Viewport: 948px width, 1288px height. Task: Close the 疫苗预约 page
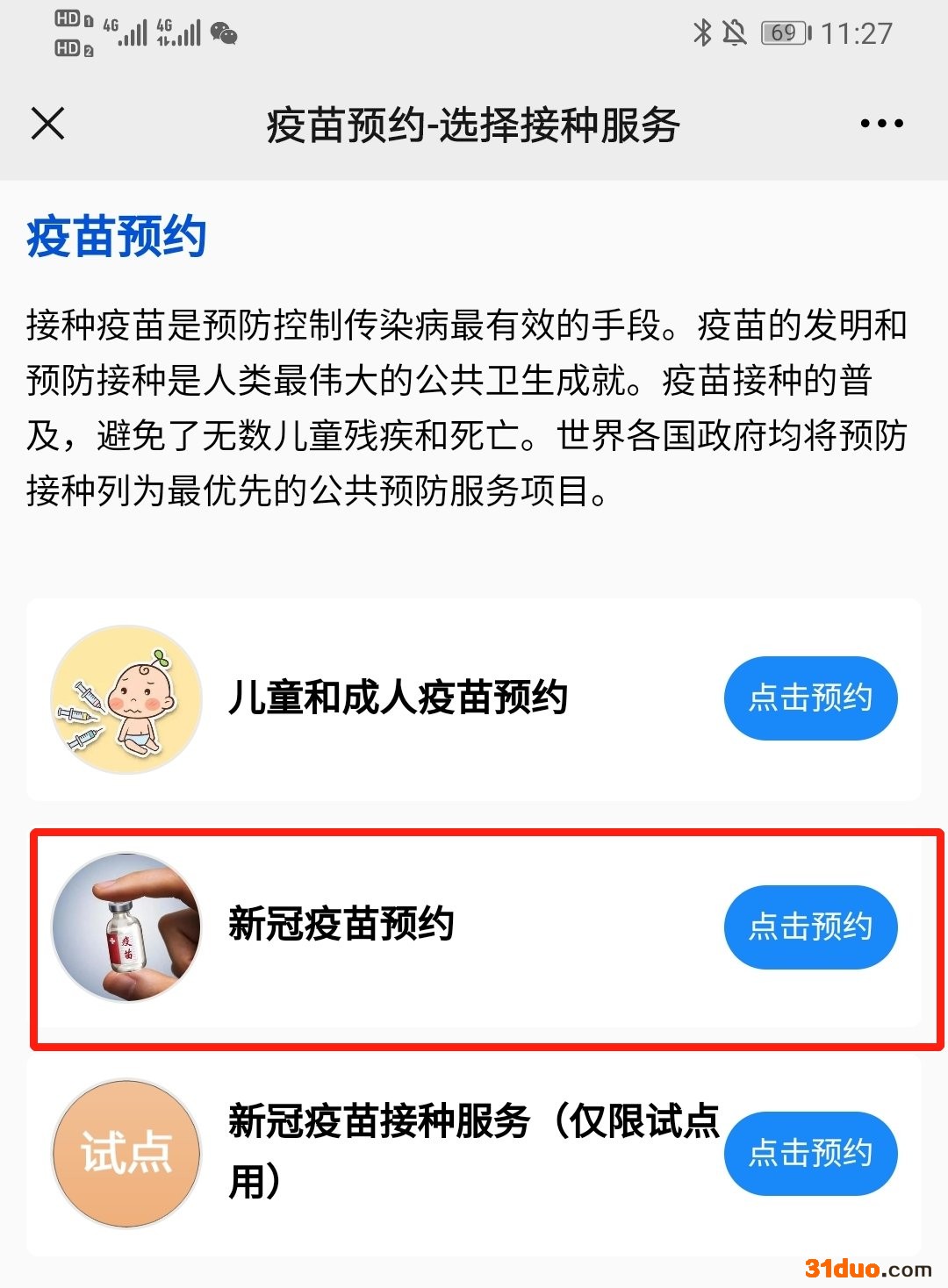tap(48, 124)
